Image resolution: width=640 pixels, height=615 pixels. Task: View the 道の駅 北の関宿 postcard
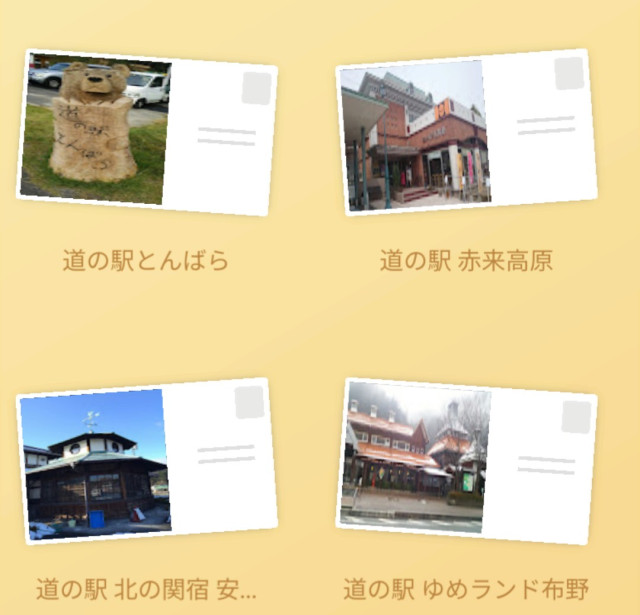(x=147, y=461)
